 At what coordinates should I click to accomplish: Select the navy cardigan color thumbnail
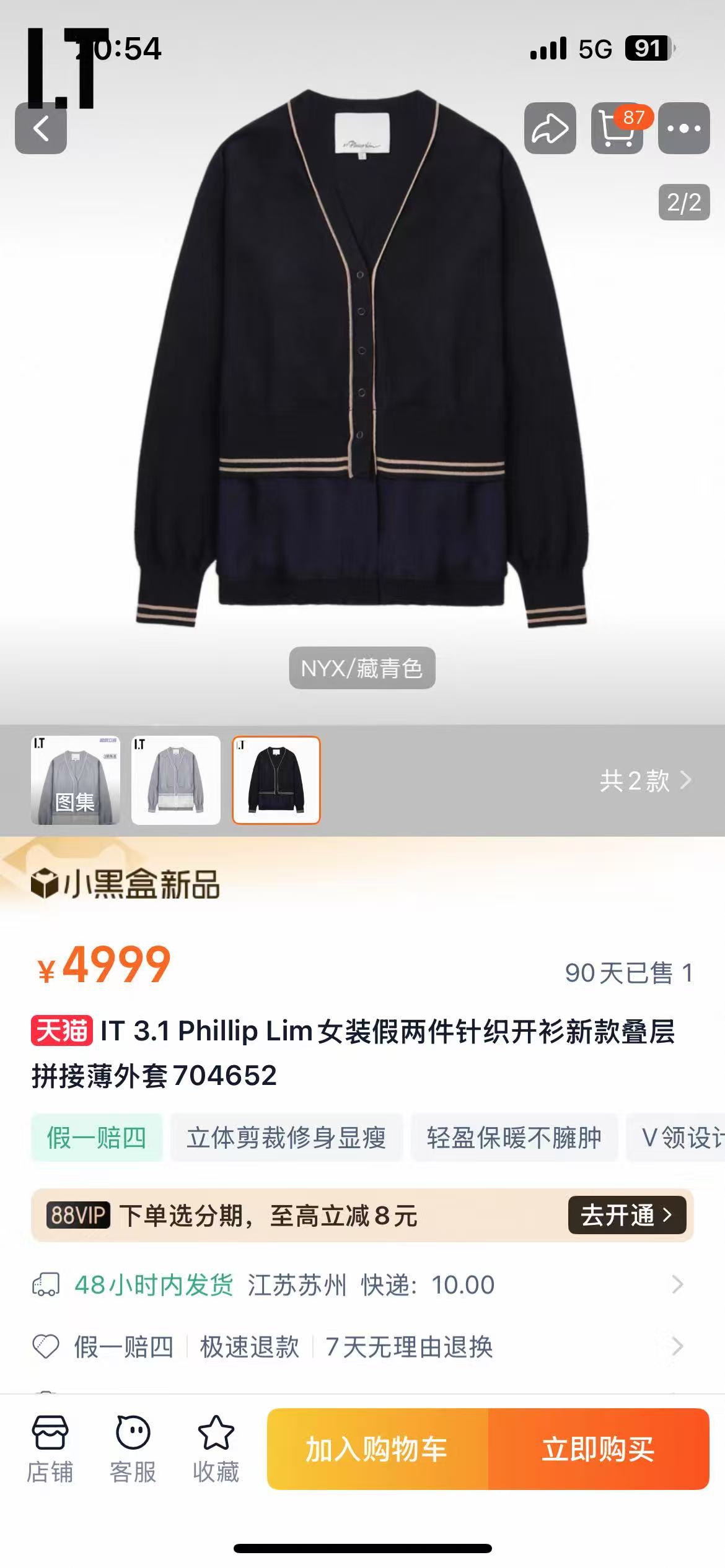276,780
